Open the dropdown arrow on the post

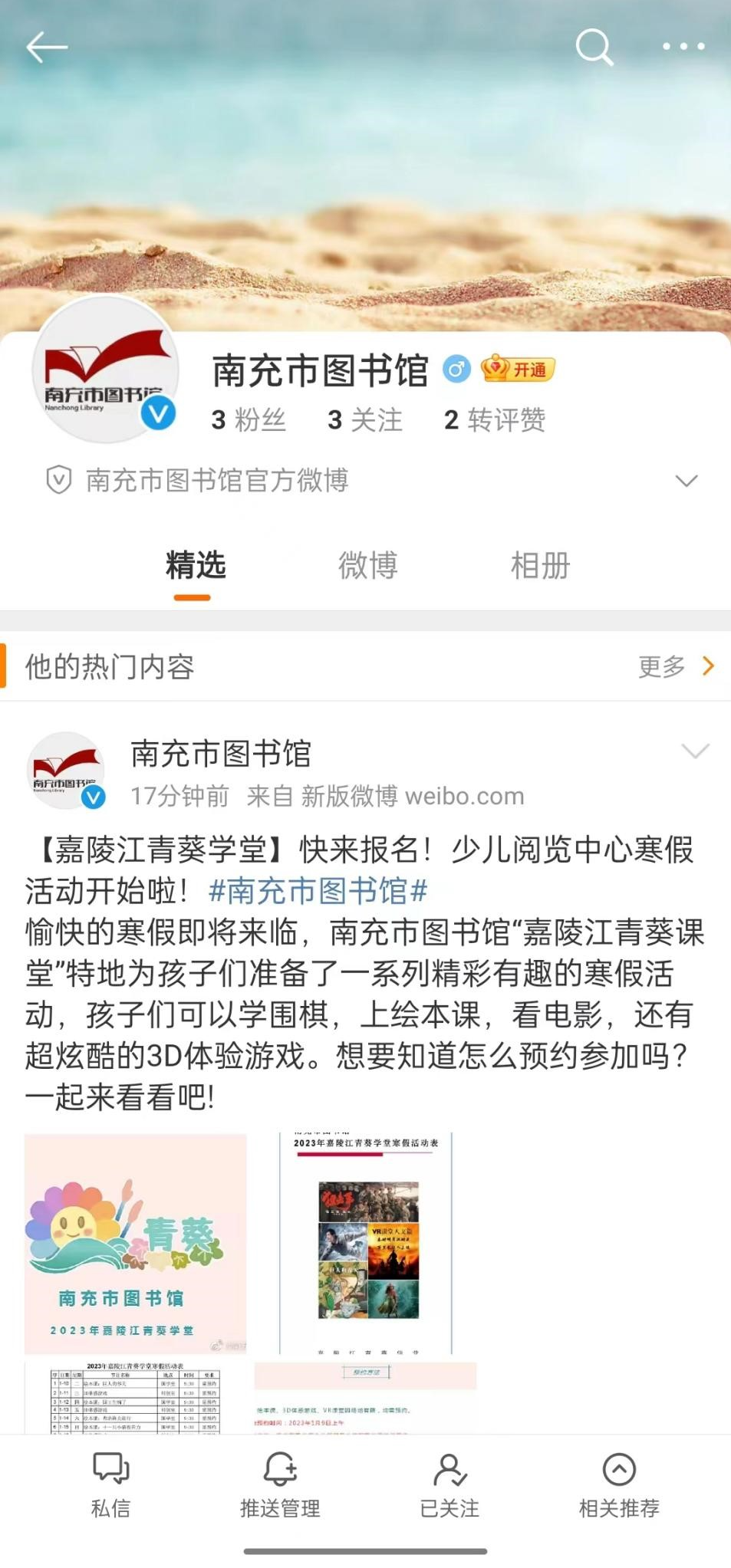pyautogui.click(x=695, y=751)
